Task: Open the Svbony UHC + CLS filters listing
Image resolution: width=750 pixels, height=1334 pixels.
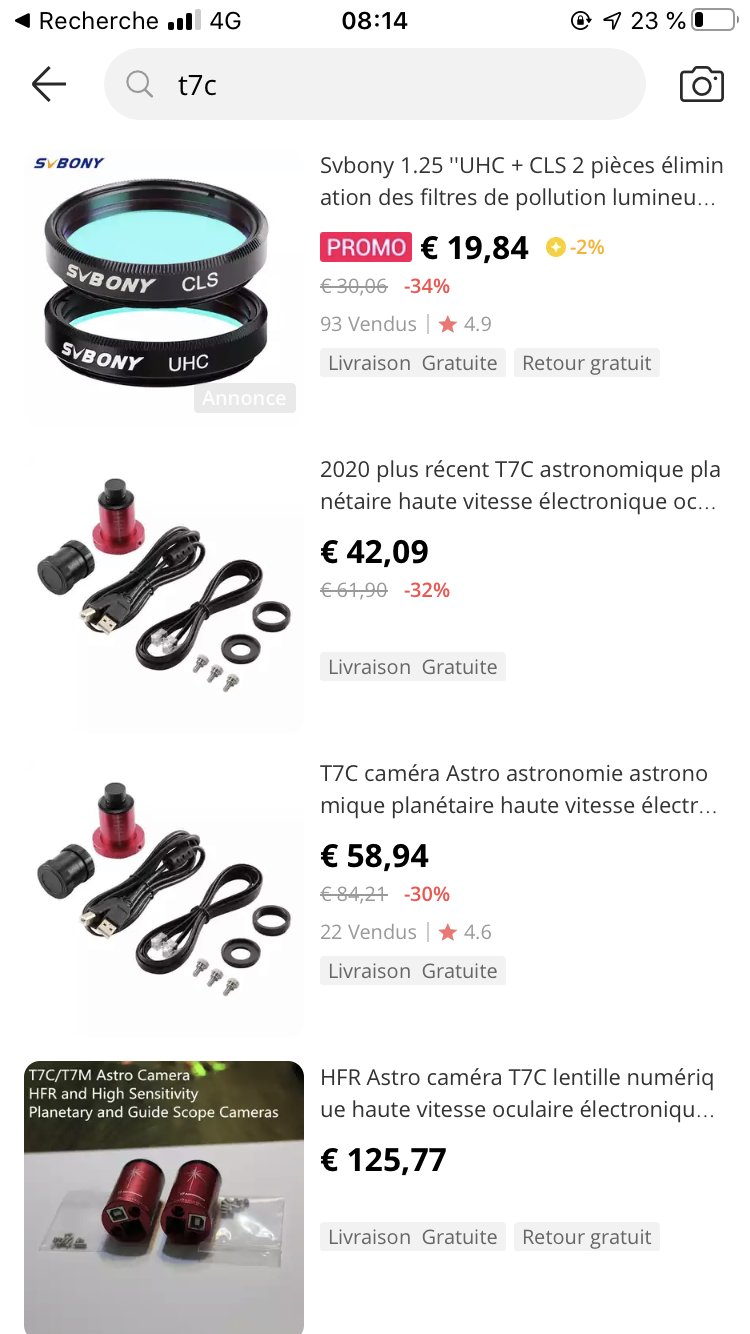Action: tap(518, 181)
